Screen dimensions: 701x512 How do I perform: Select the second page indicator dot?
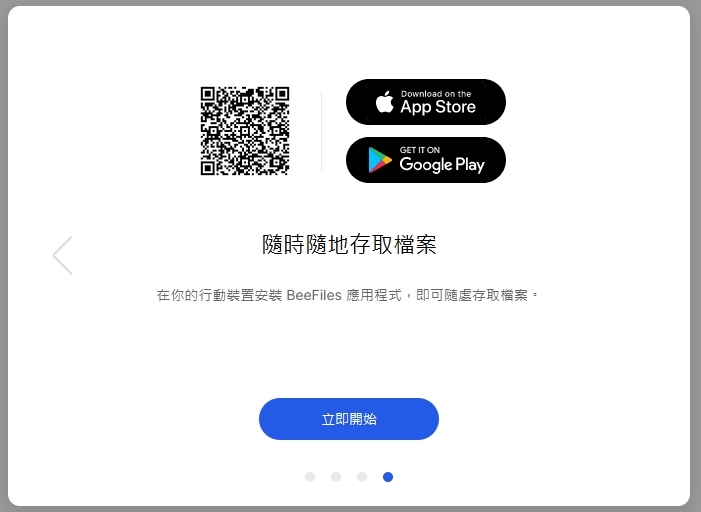click(336, 477)
